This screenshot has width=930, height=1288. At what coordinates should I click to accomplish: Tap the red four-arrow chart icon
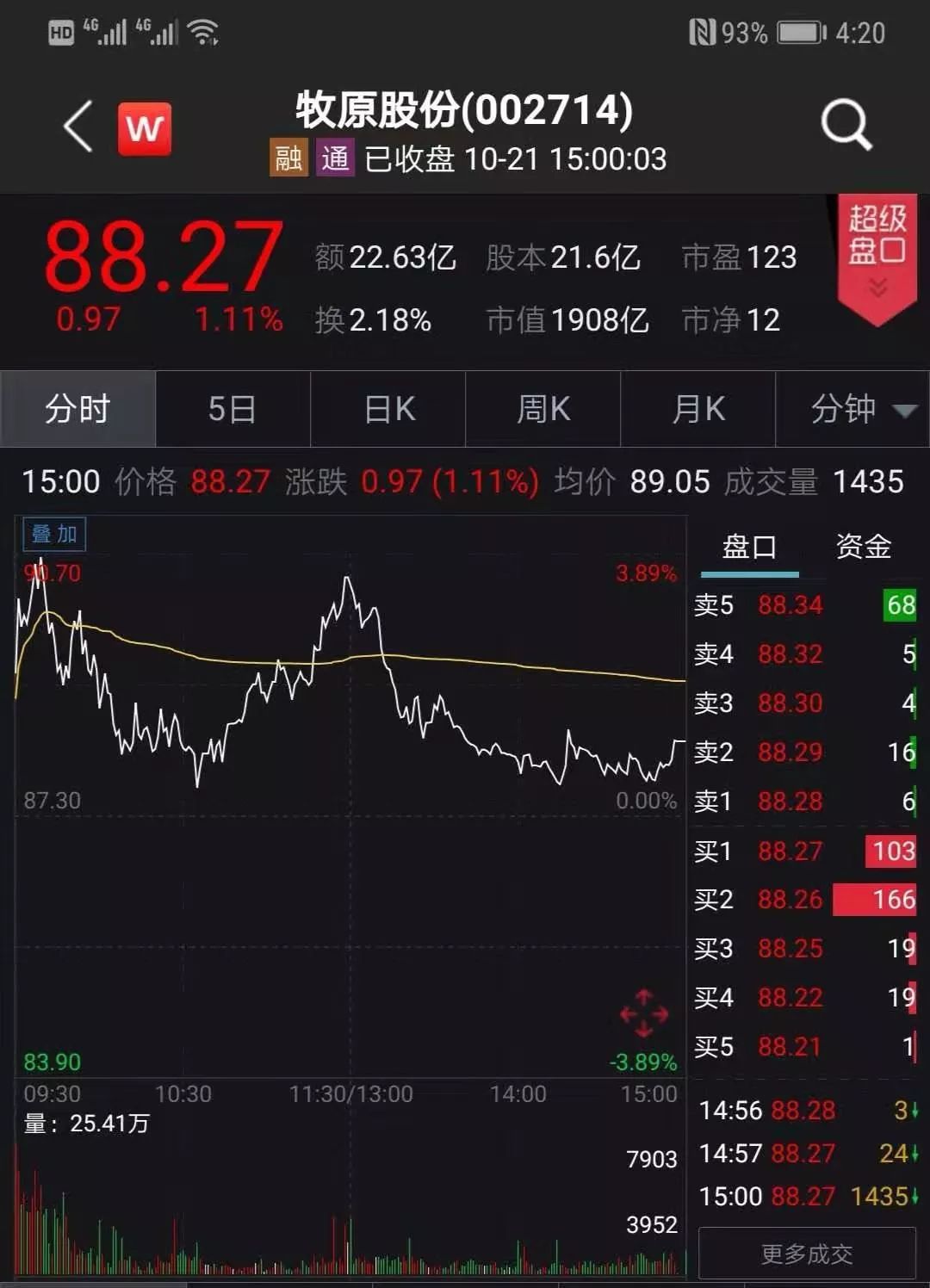[x=644, y=1013]
